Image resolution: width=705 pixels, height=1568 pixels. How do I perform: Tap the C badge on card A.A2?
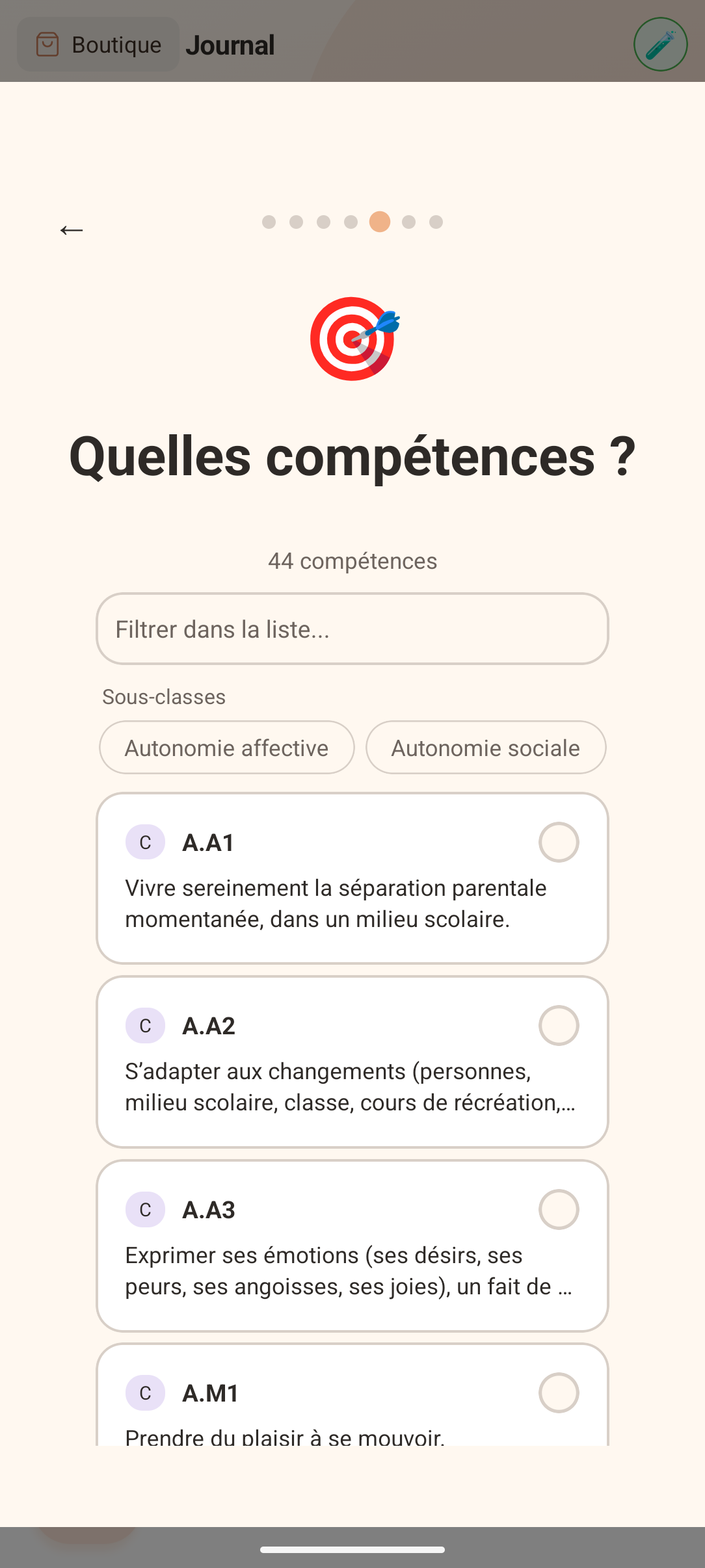[x=144, y=1026]
